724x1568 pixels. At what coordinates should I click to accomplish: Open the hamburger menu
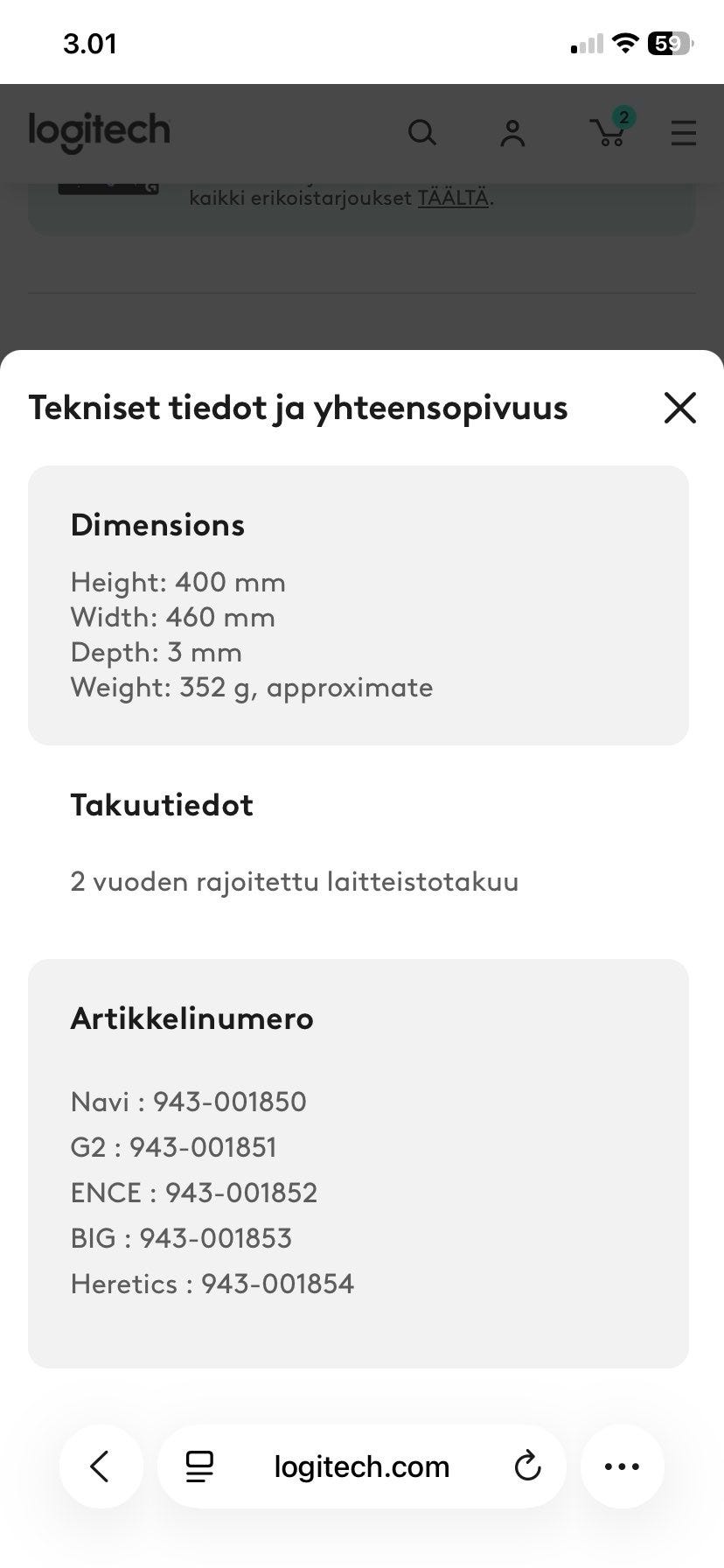tap(683, 133)
